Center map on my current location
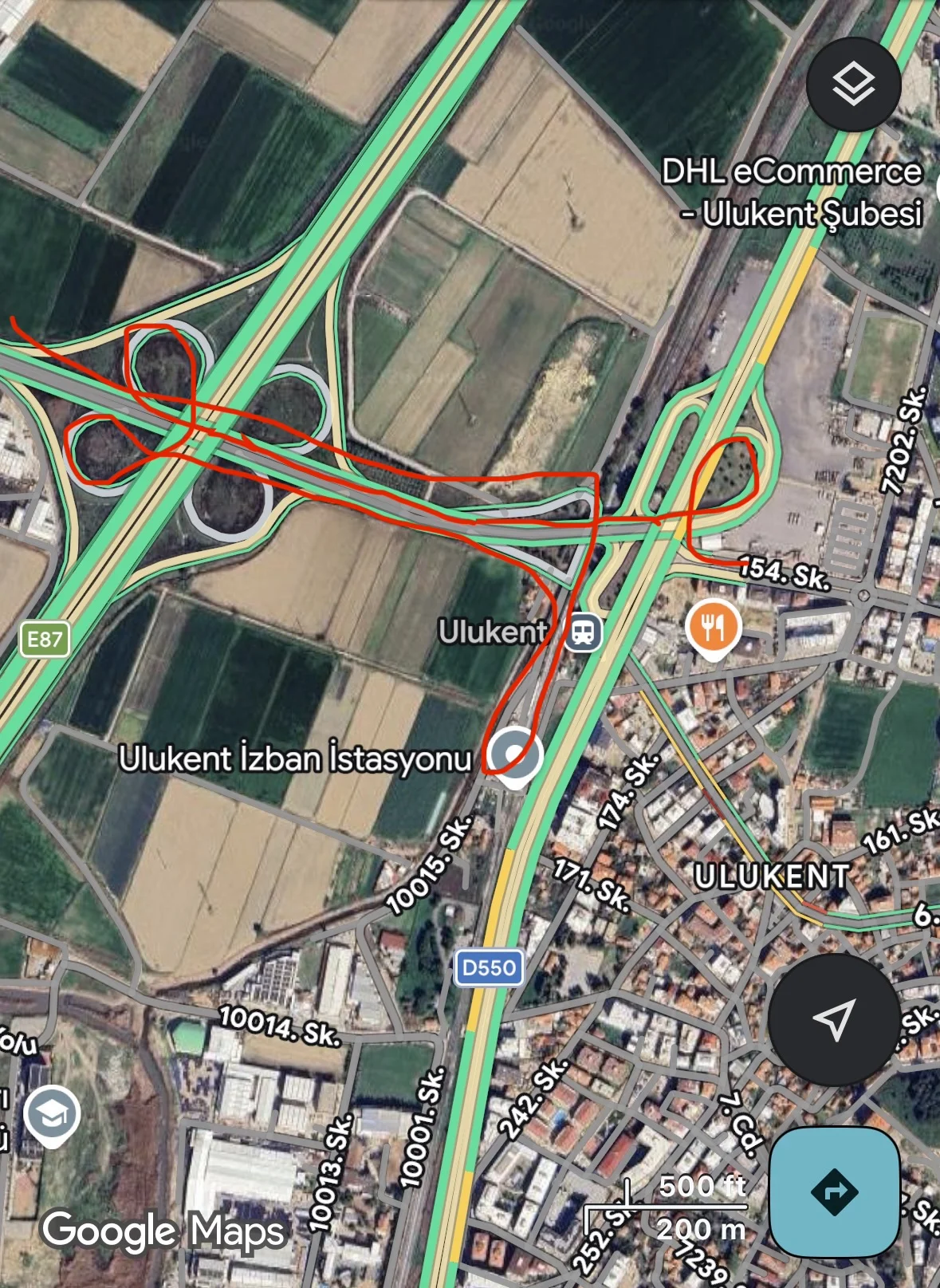 (x=833, y=1018)
